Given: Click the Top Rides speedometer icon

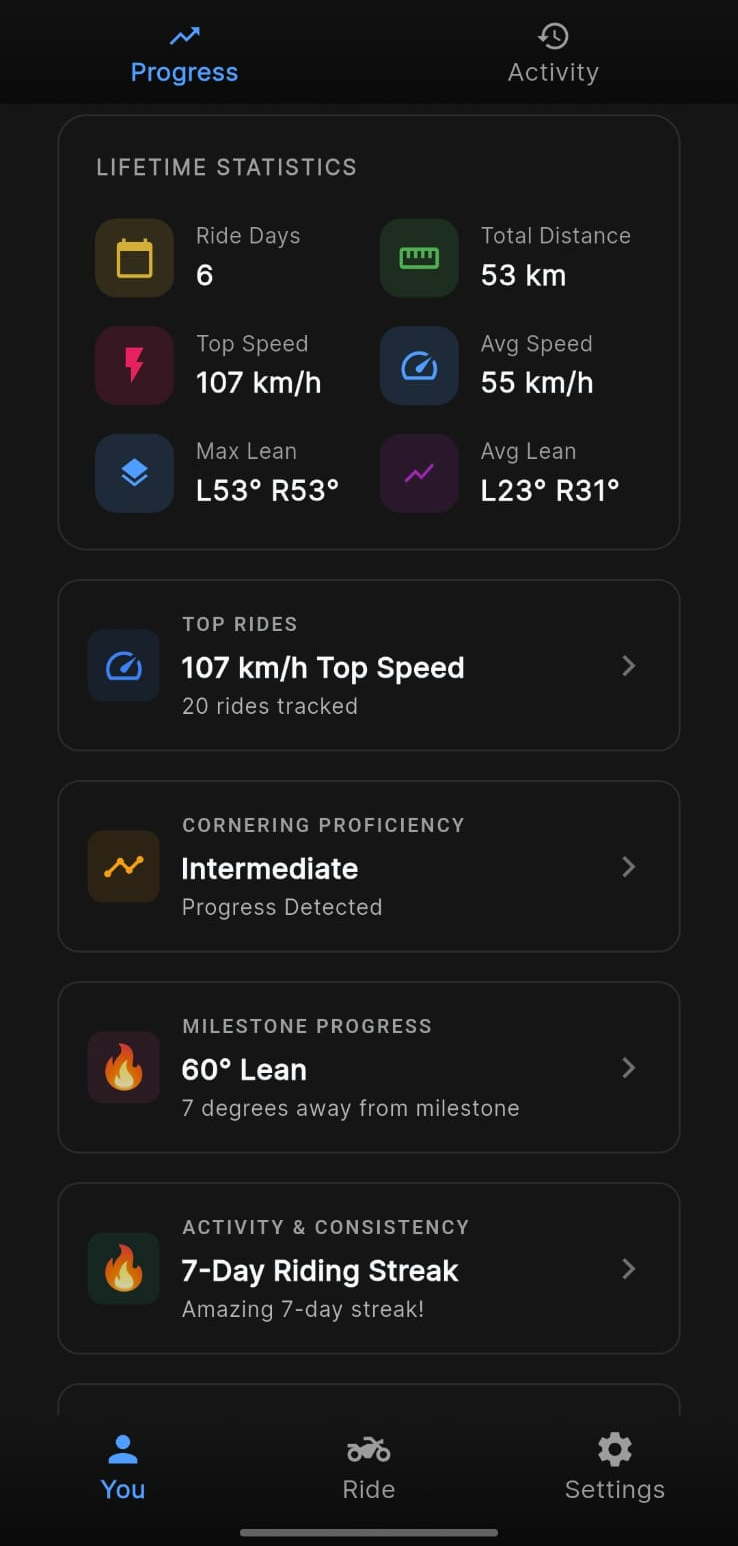Looking at the screenshot, I should click(123, 665).
